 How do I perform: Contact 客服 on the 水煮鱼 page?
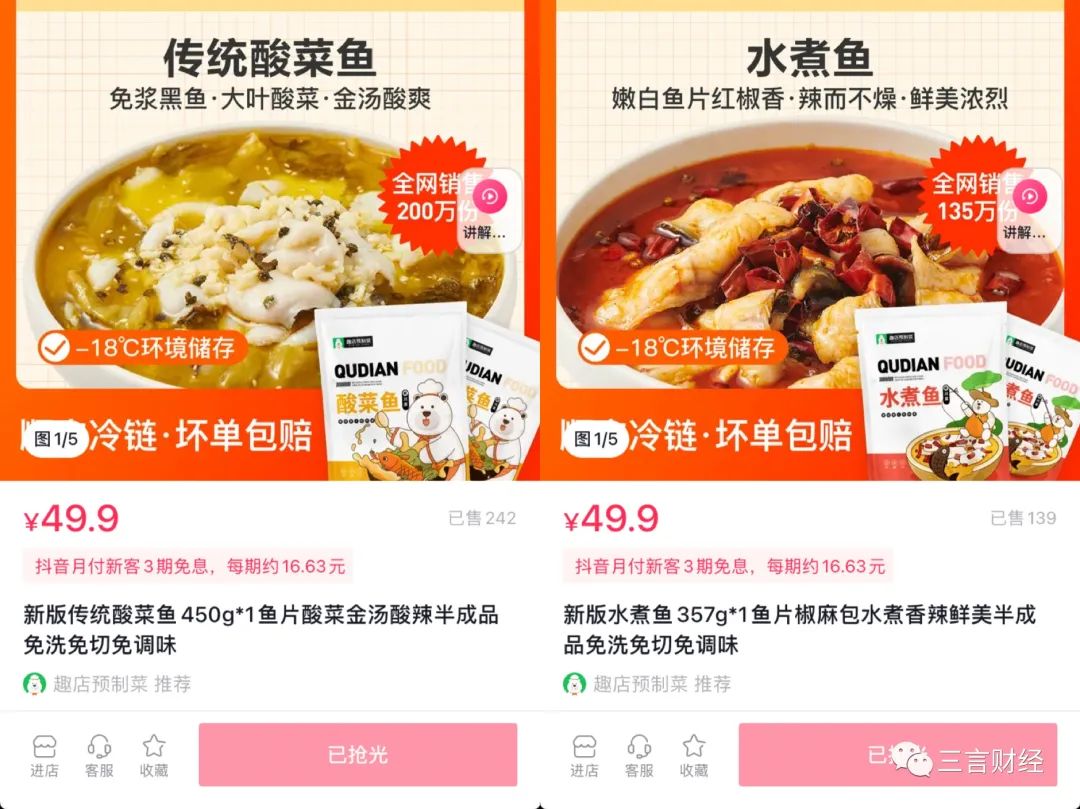point(639,756)
